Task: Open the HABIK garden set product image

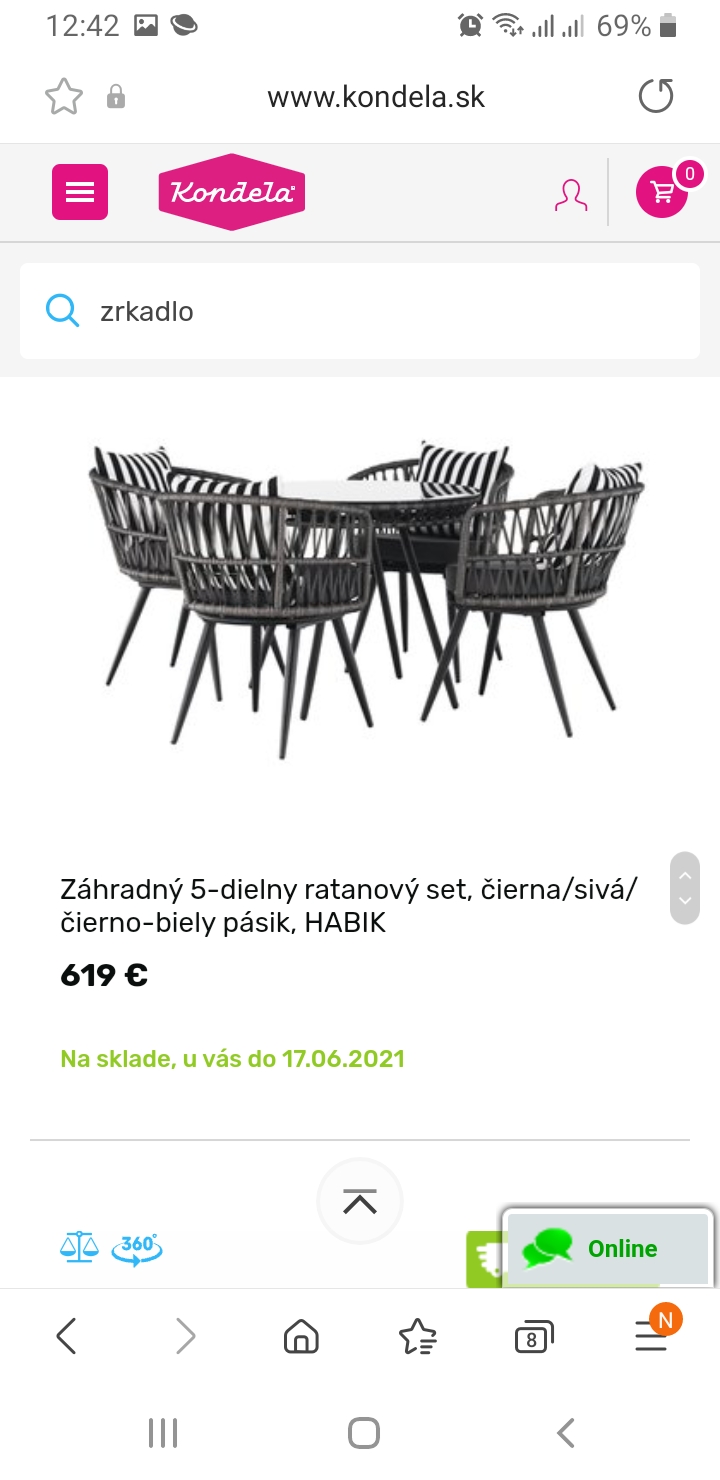Action: tap(366, 600)
